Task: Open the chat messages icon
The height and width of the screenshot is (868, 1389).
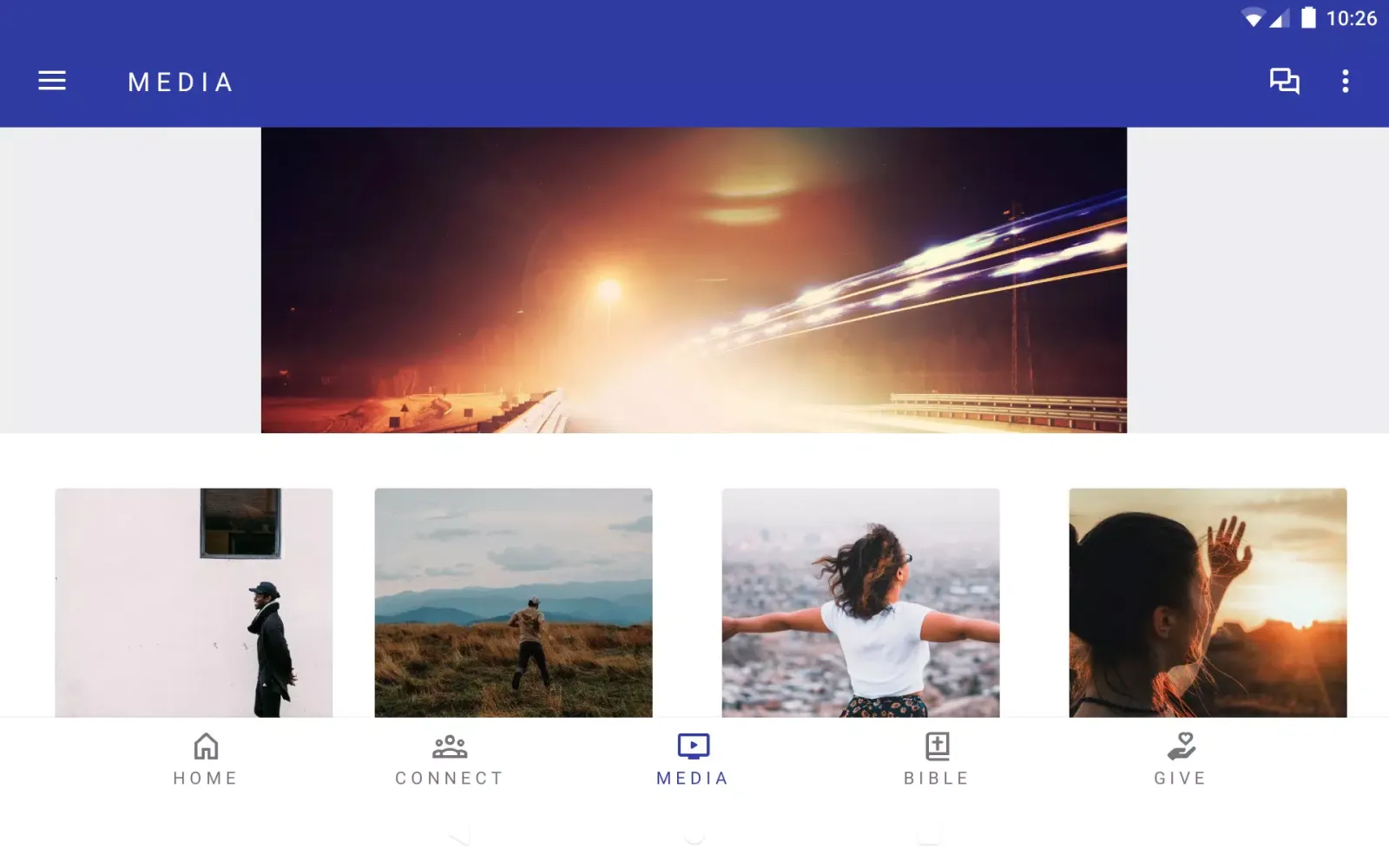Action: 1284,81
